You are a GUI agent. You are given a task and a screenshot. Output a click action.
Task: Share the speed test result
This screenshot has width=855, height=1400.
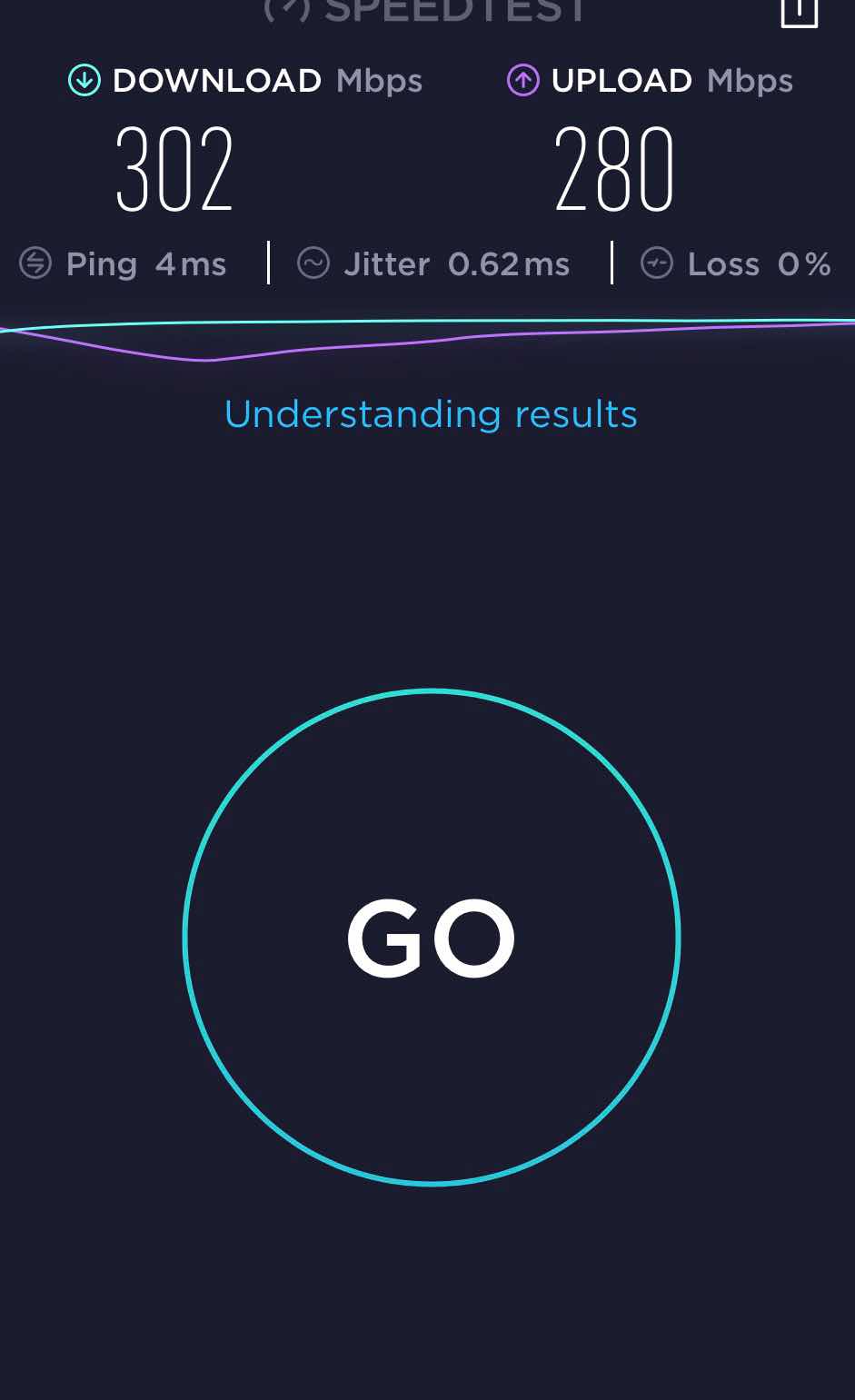click(800, 13)
